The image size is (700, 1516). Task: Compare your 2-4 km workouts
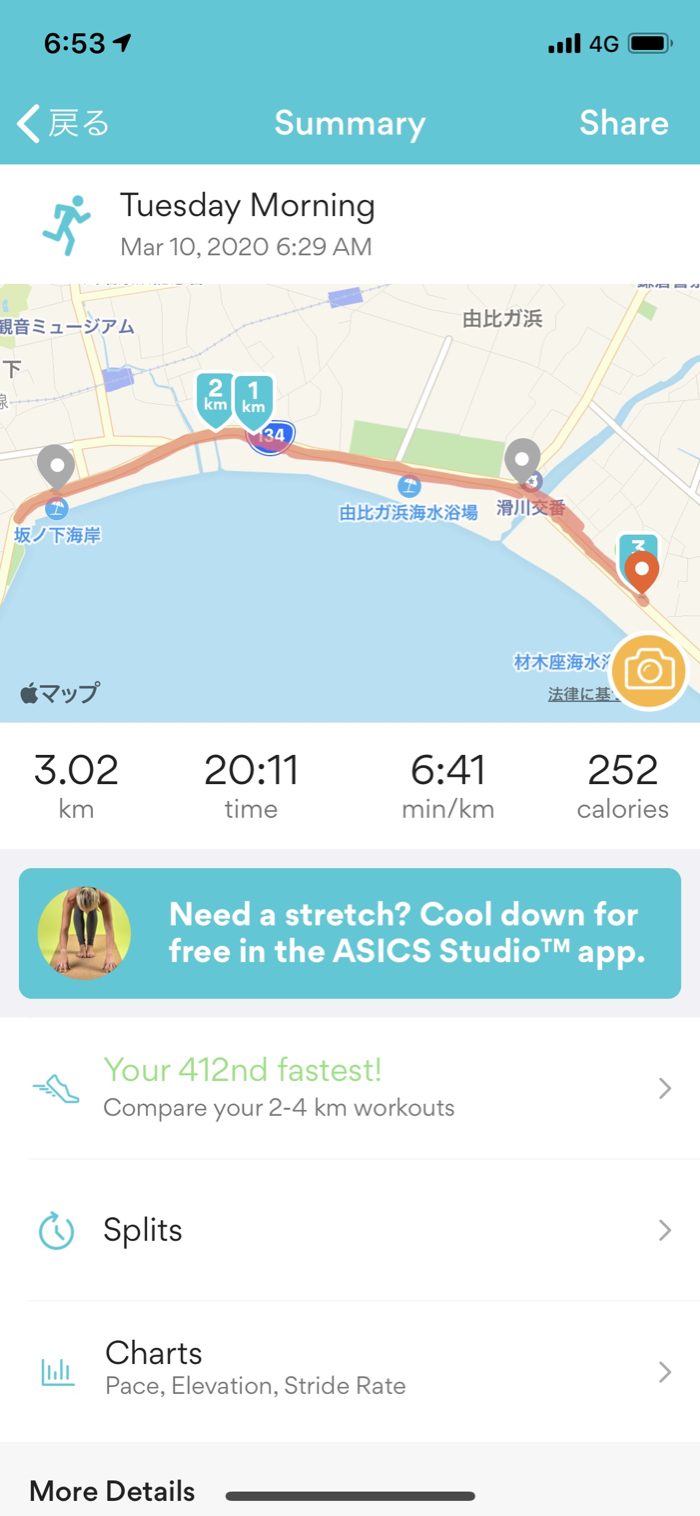click(350, 1088)
